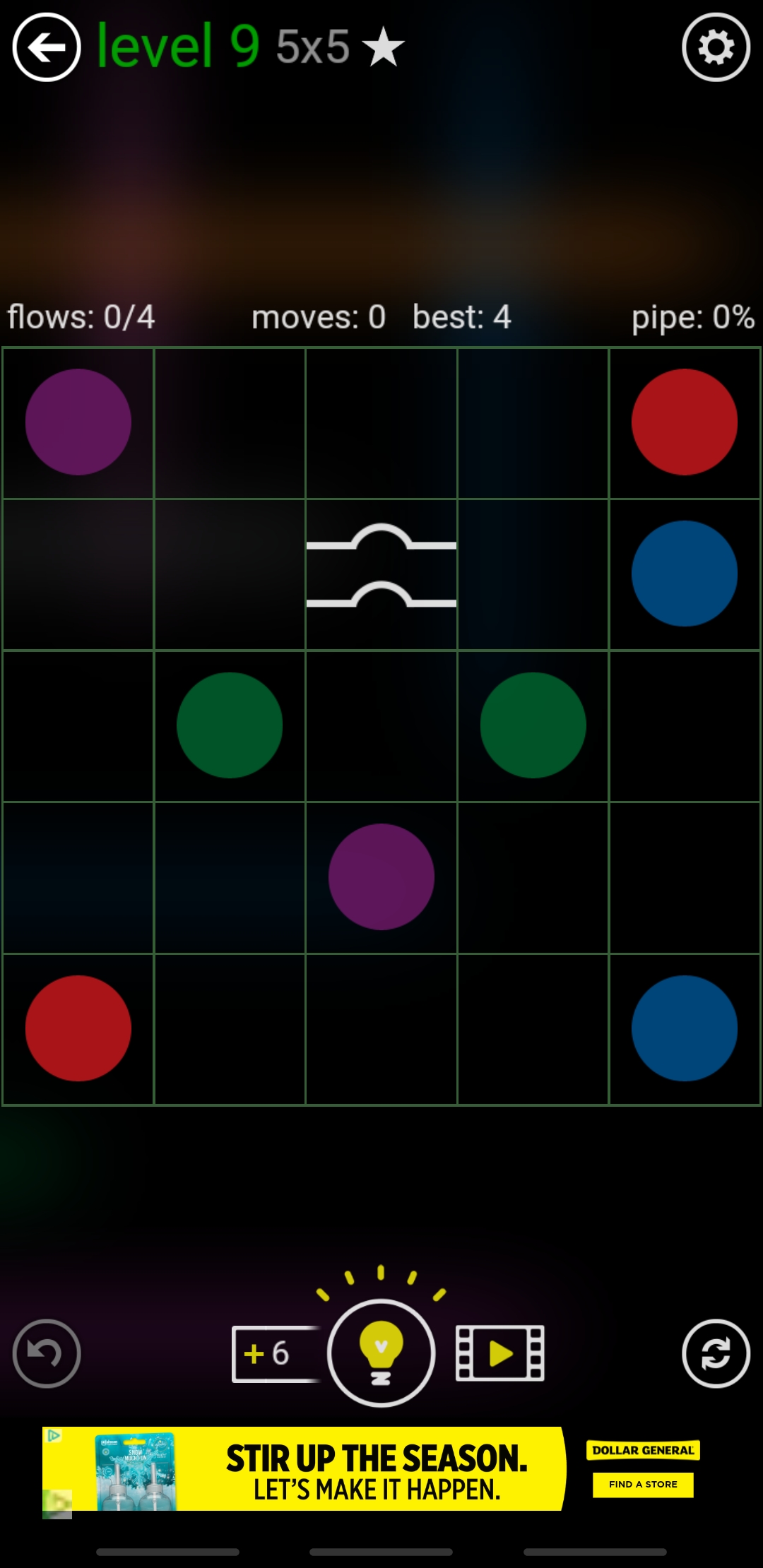Image resolution: width=763 pixels, height=1568 pixels.
Task: Select the blue dot below the red dot
Action: 684,574
